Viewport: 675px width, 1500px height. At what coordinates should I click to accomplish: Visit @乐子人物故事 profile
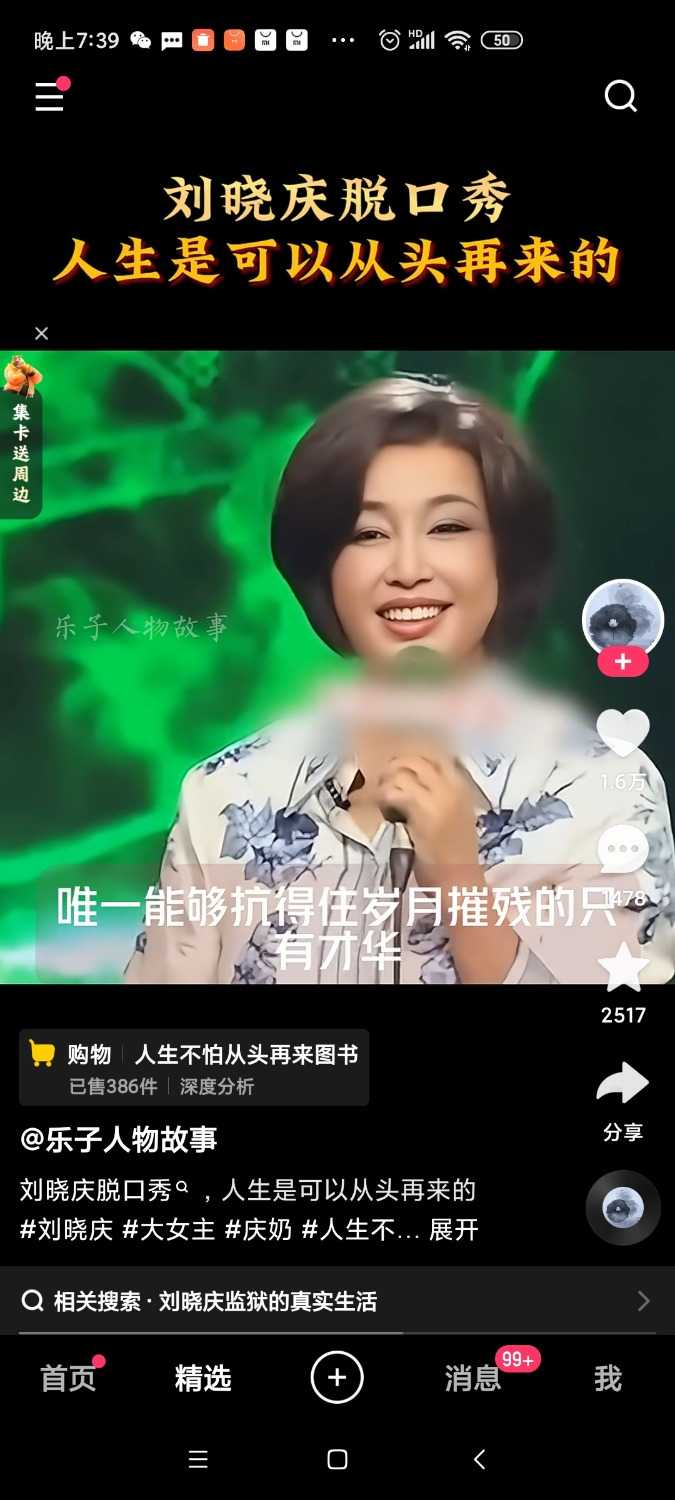(119, 1139)
